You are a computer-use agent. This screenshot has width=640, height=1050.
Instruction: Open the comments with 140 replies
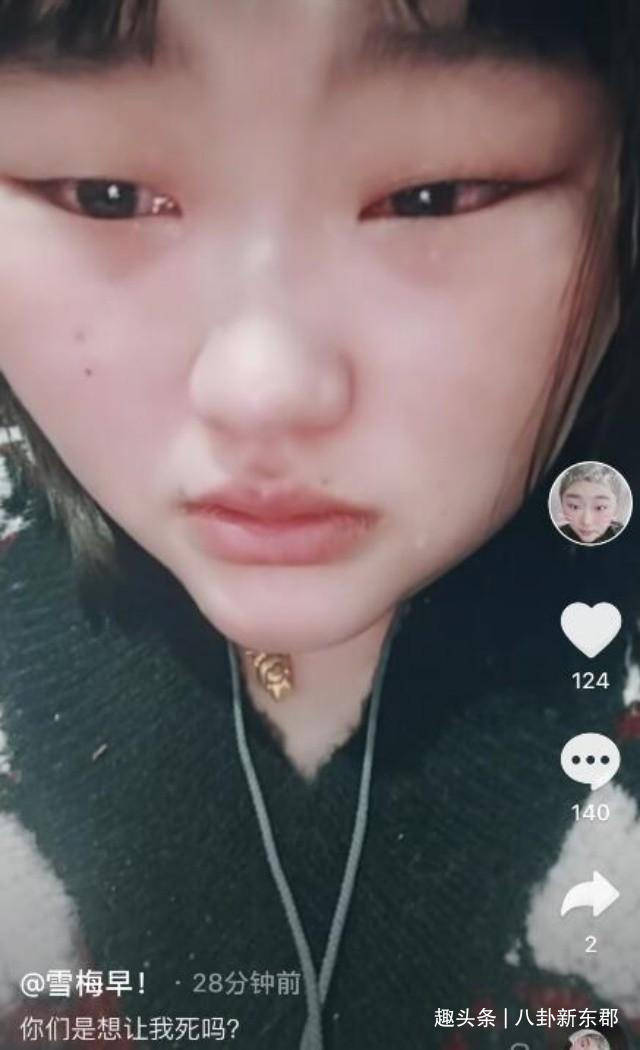click(x=590, y=761)
